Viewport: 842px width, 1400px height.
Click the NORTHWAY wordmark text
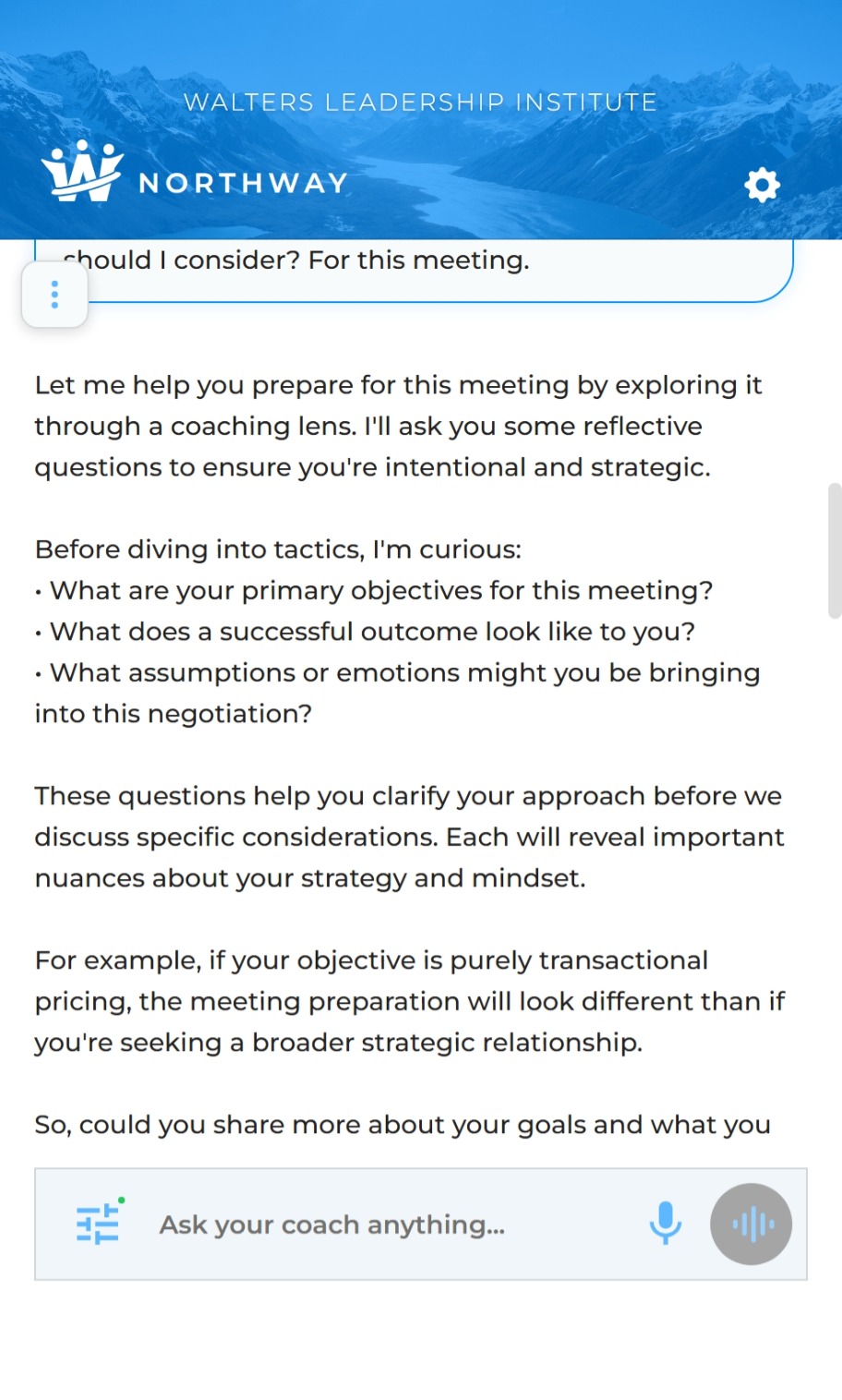click(244, 183)
